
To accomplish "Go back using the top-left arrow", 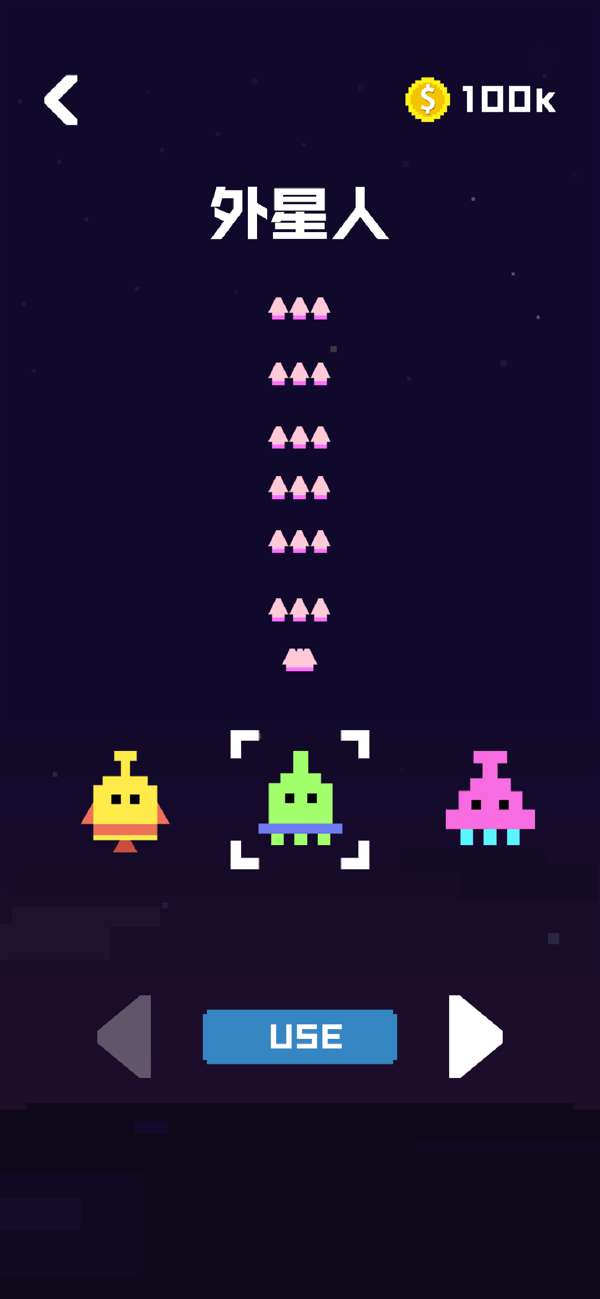I will (61, 101).
